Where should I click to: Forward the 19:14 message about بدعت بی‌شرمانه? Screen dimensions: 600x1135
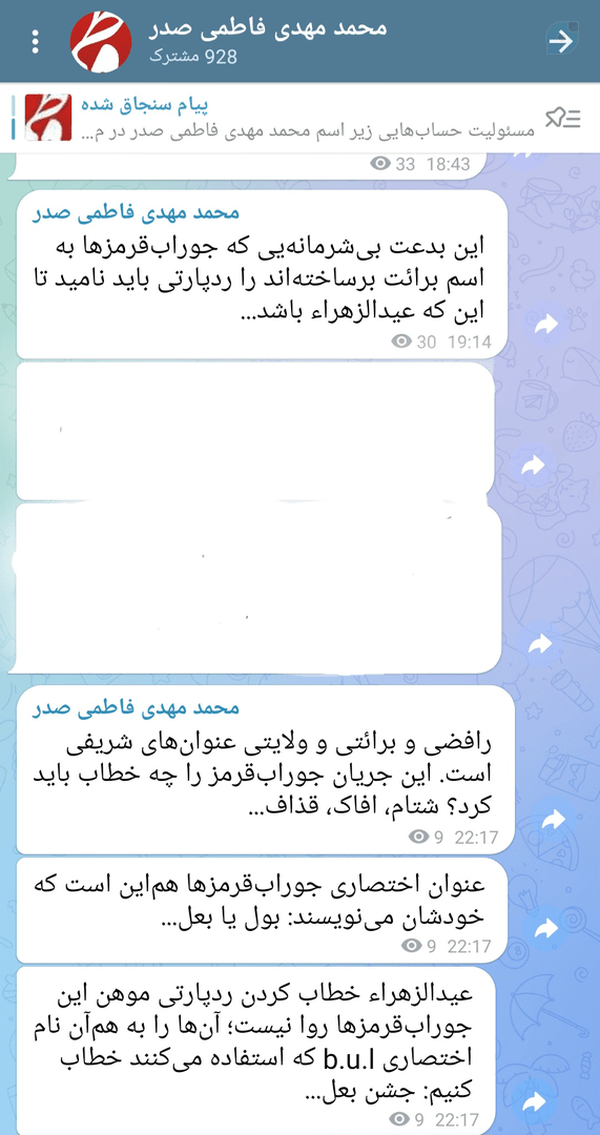tap(546, 326)
